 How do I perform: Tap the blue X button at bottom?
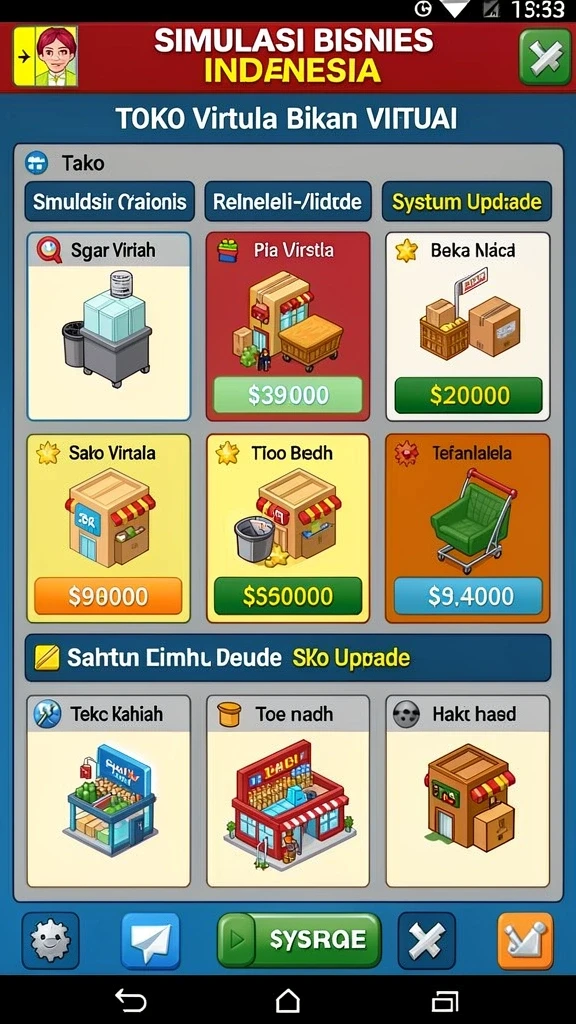click(x=426, y=940)
